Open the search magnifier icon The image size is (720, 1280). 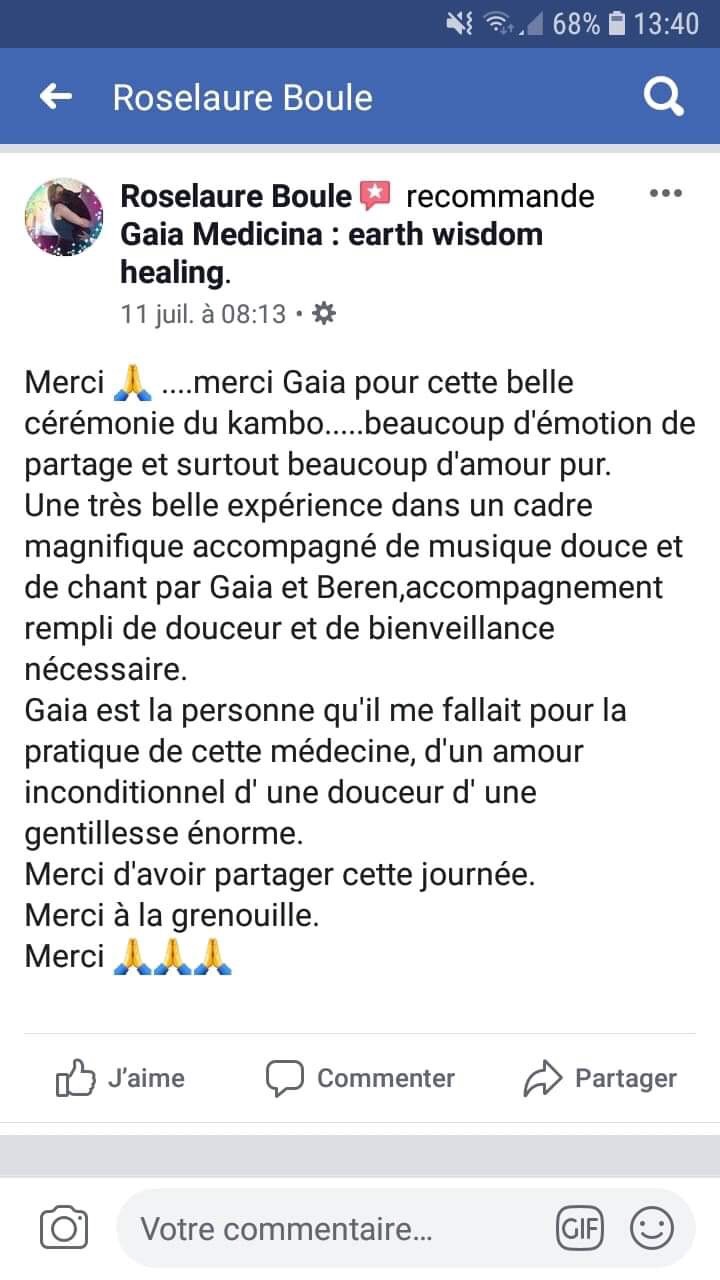point(662,97)
